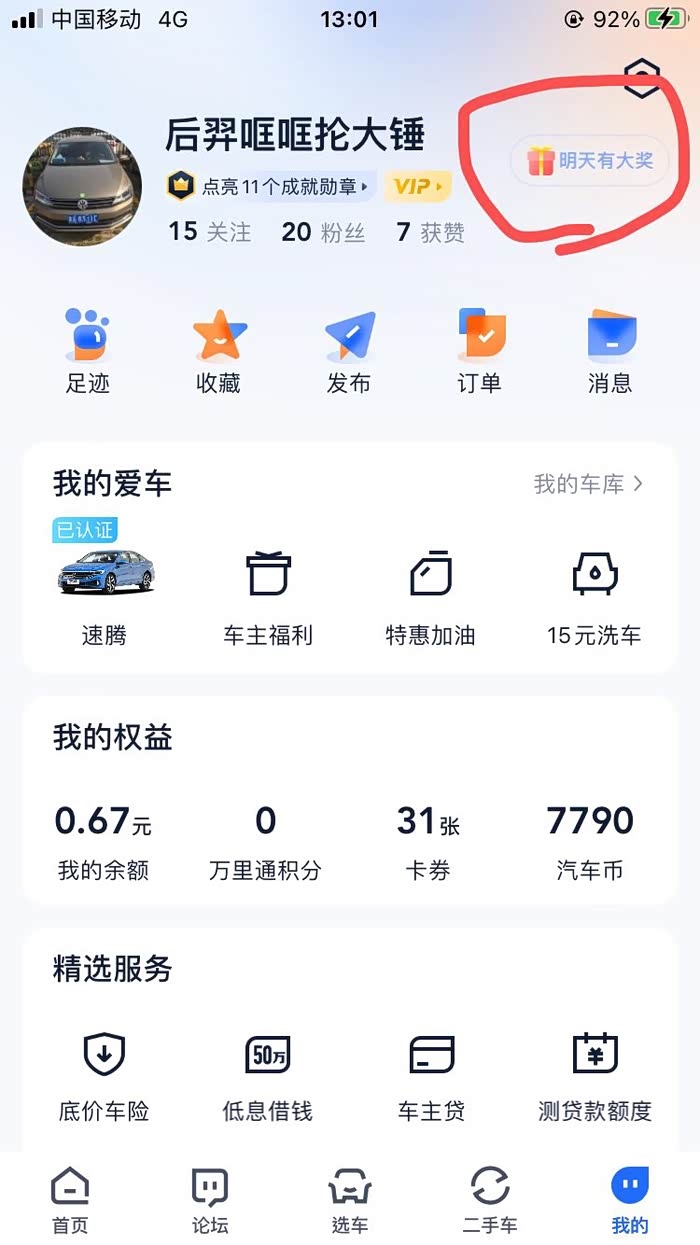Open 足迹 browsing history
The height and width of the screenshot is (1245, 700).
88,350
